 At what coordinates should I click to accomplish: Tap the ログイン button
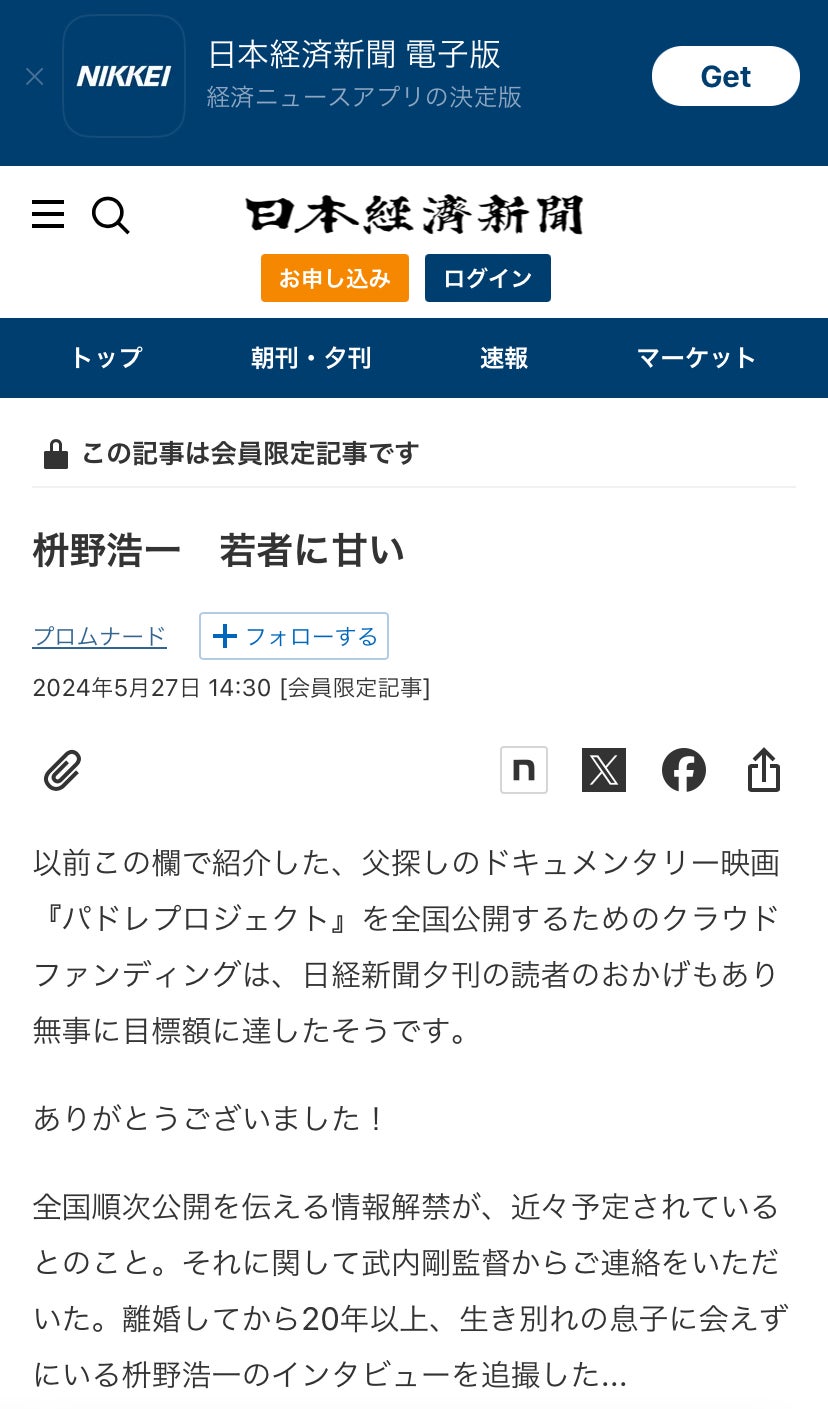[x=487, y=278]
